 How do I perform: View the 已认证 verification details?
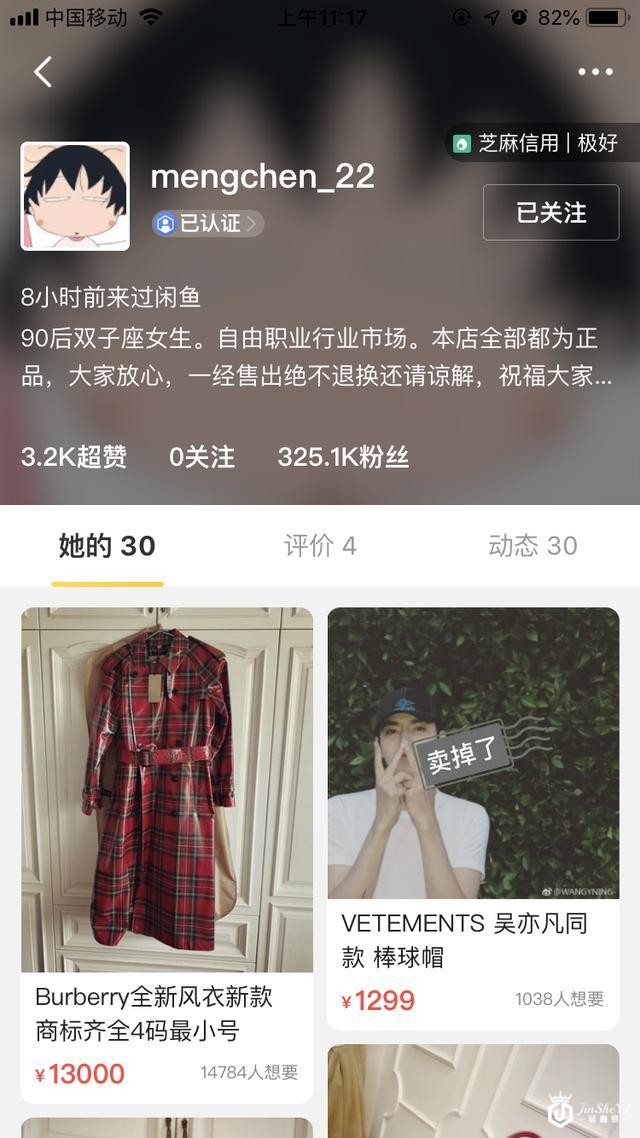208,223
